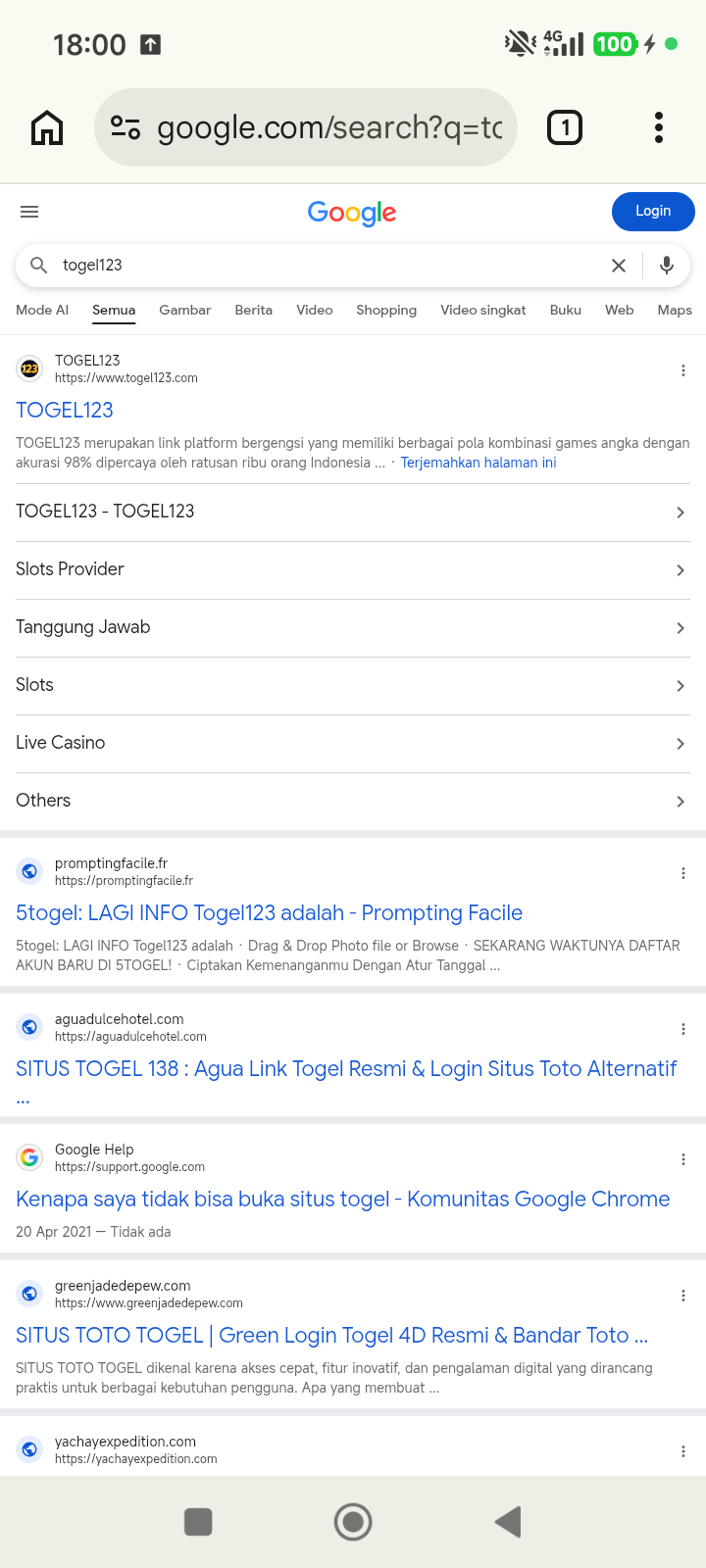706x1568 pixels.
Task: Go back using the system back button
Action: click(508, 1522)
